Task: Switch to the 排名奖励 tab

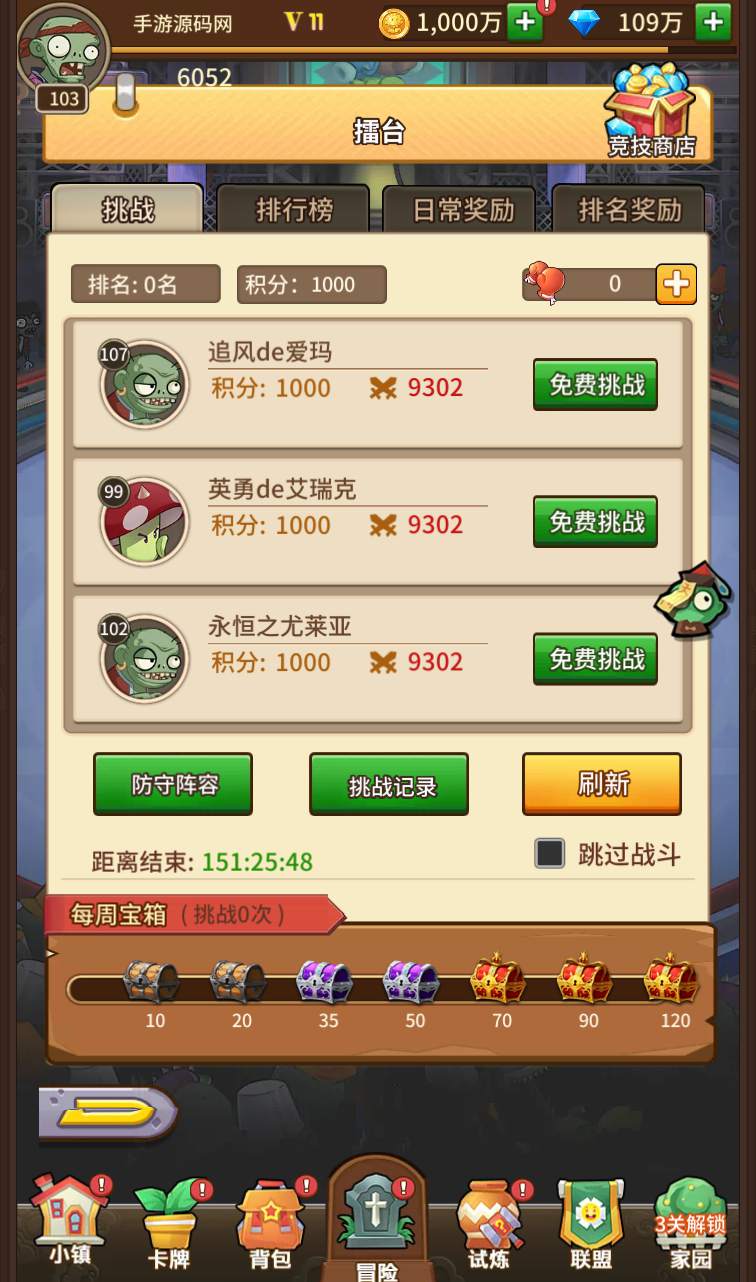Action: (x=629, y=210)
